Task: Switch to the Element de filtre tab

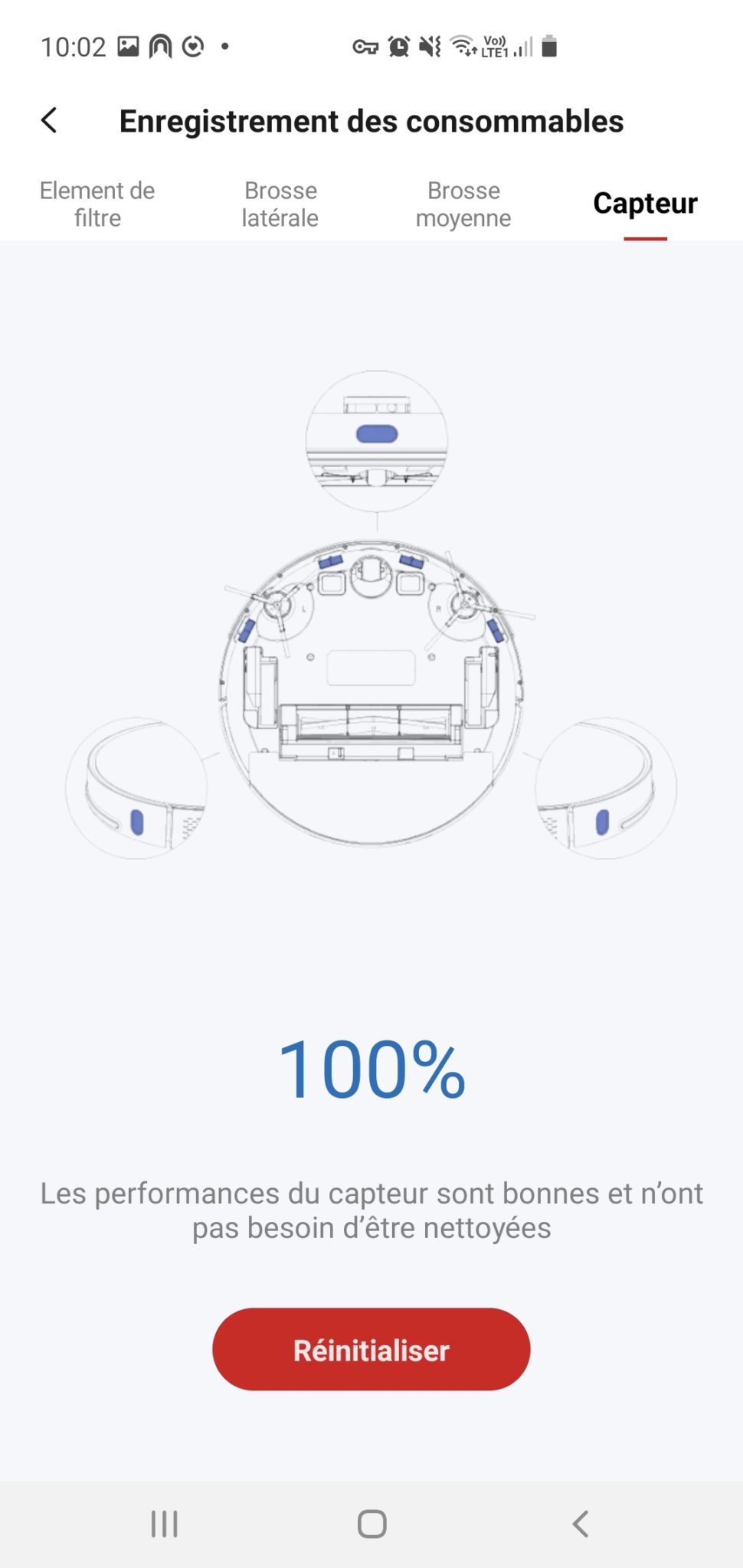Action: click(97, 204)
